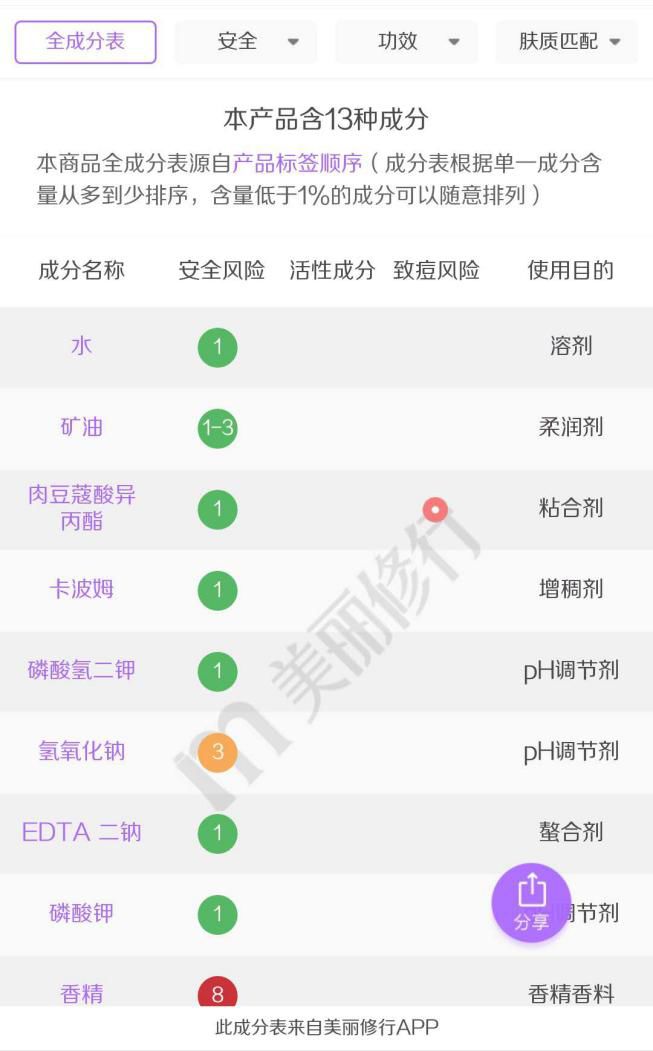The width and height of the screenshot is (653, 1051).
Task: Open ingredient details for 矿油
Action: click(x=81, y=427)
